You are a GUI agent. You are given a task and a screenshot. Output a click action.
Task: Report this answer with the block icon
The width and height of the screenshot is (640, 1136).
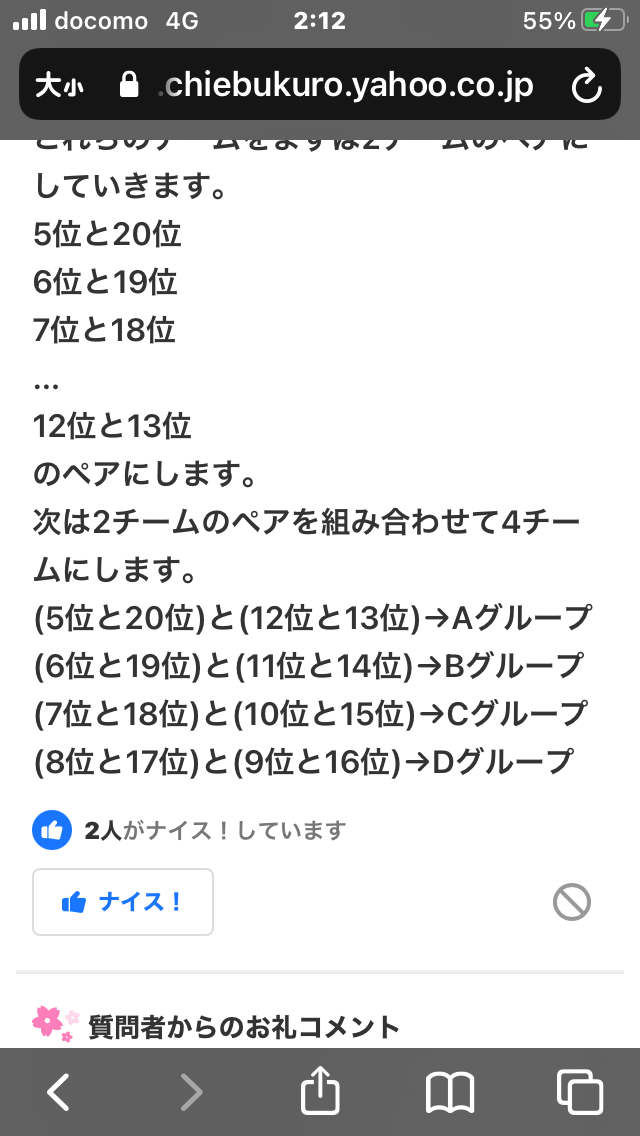pos(572,902)
